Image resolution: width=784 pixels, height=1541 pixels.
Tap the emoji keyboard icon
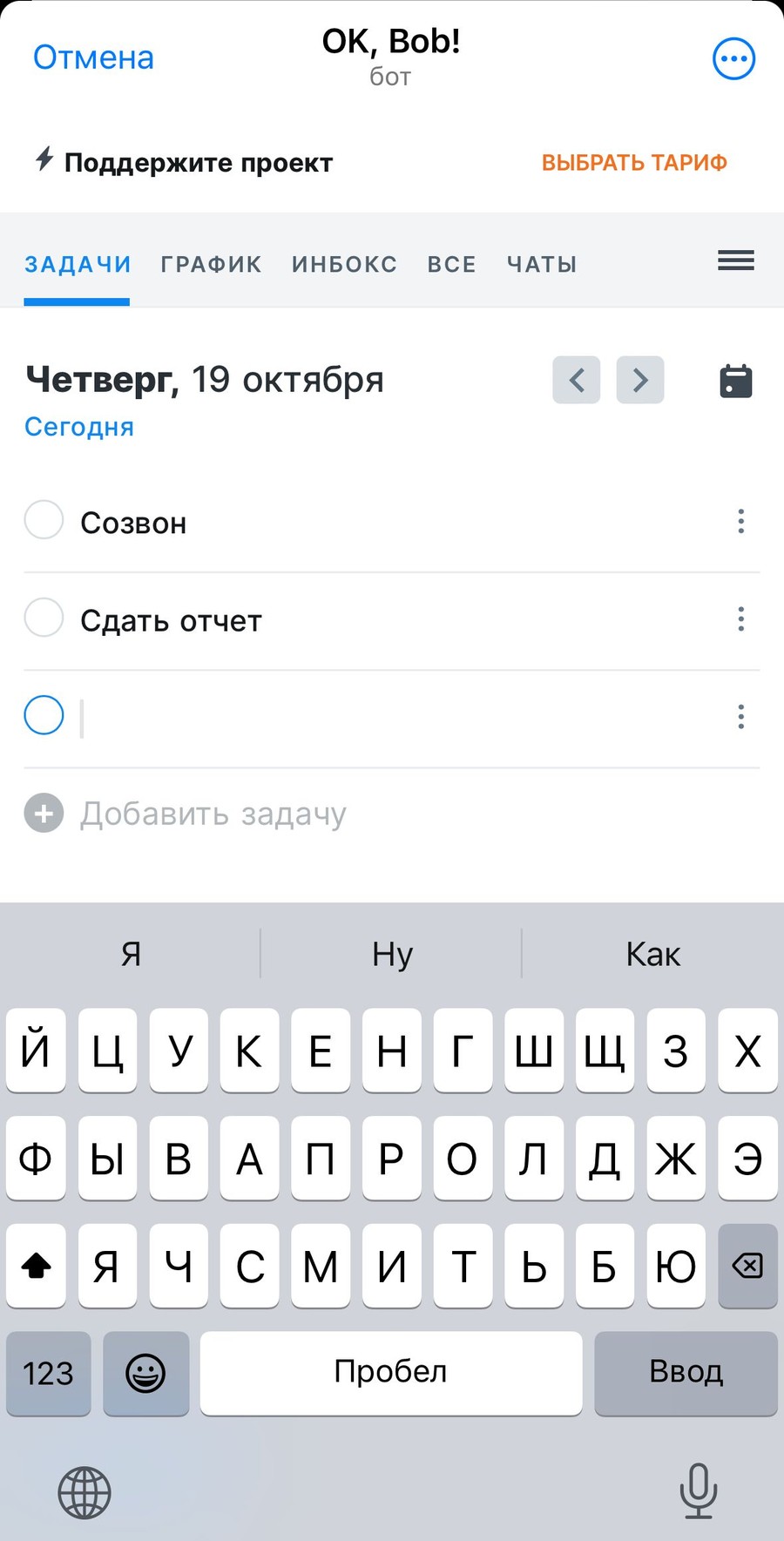click(x=145, y=1374)
